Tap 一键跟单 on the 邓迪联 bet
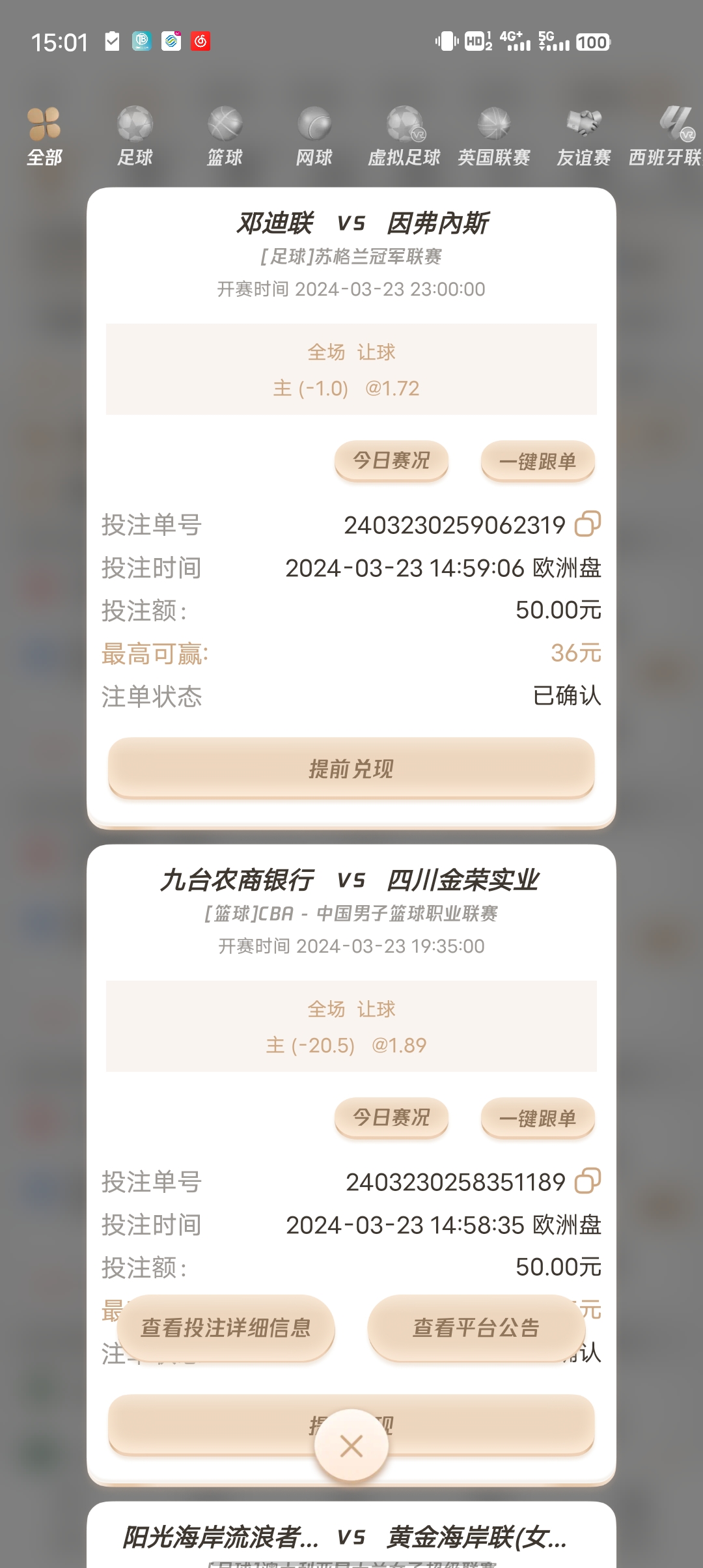The height and width of the screenshot is (1568, 703). click(538, 462)
